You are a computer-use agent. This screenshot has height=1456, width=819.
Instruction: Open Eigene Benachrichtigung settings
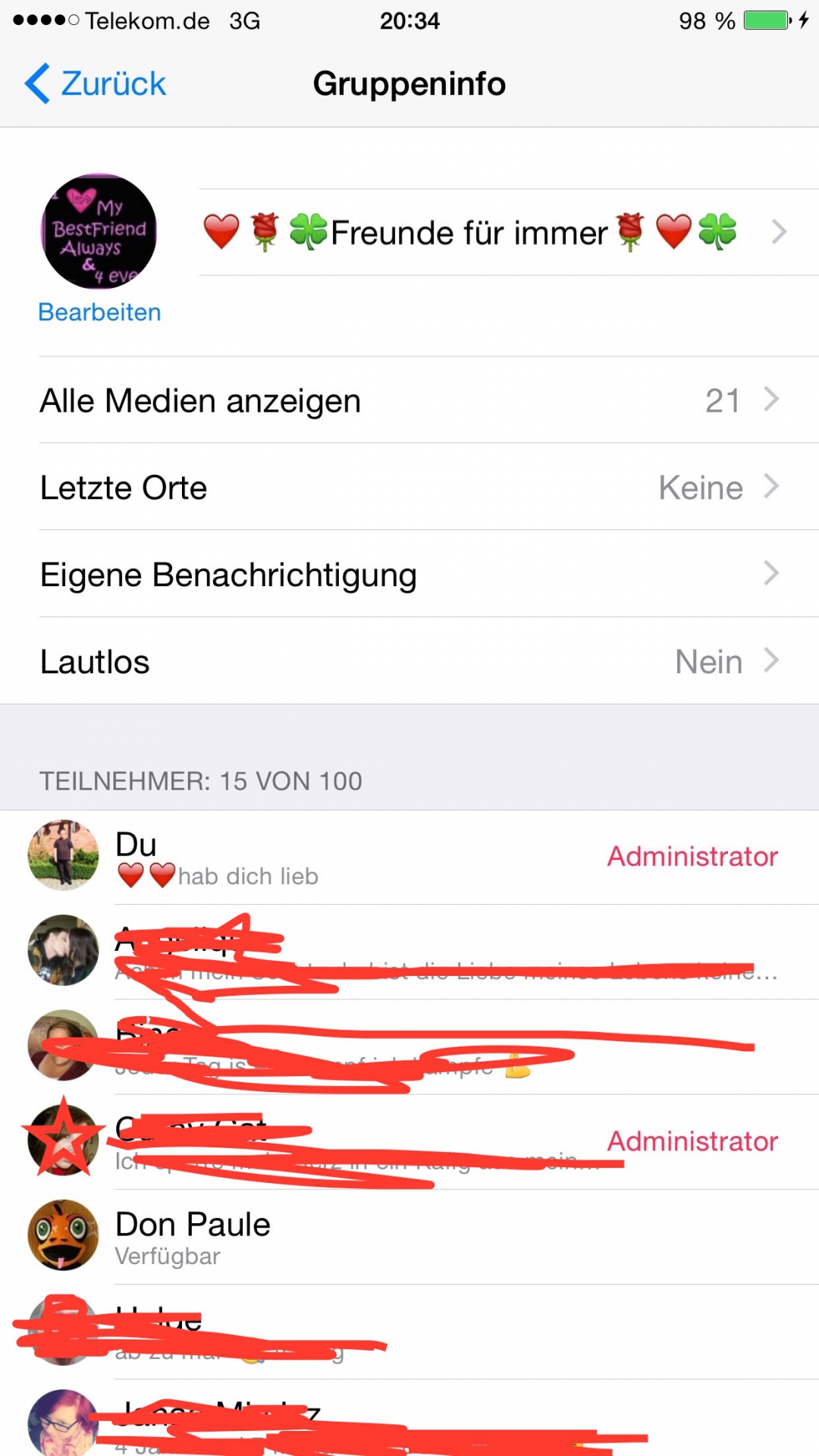click(x=409, y=575)
